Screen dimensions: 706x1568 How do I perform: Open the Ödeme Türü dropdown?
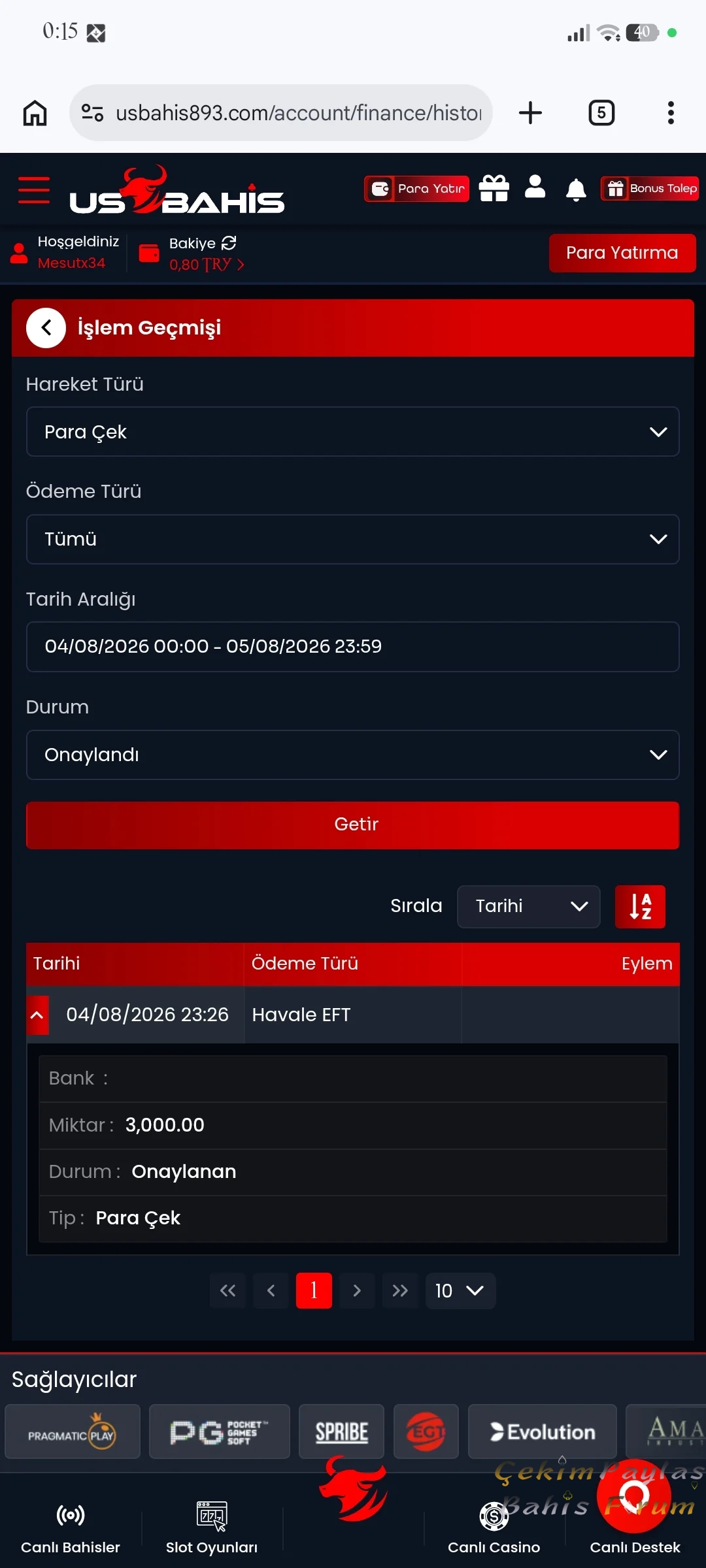(x=353, y=539)
